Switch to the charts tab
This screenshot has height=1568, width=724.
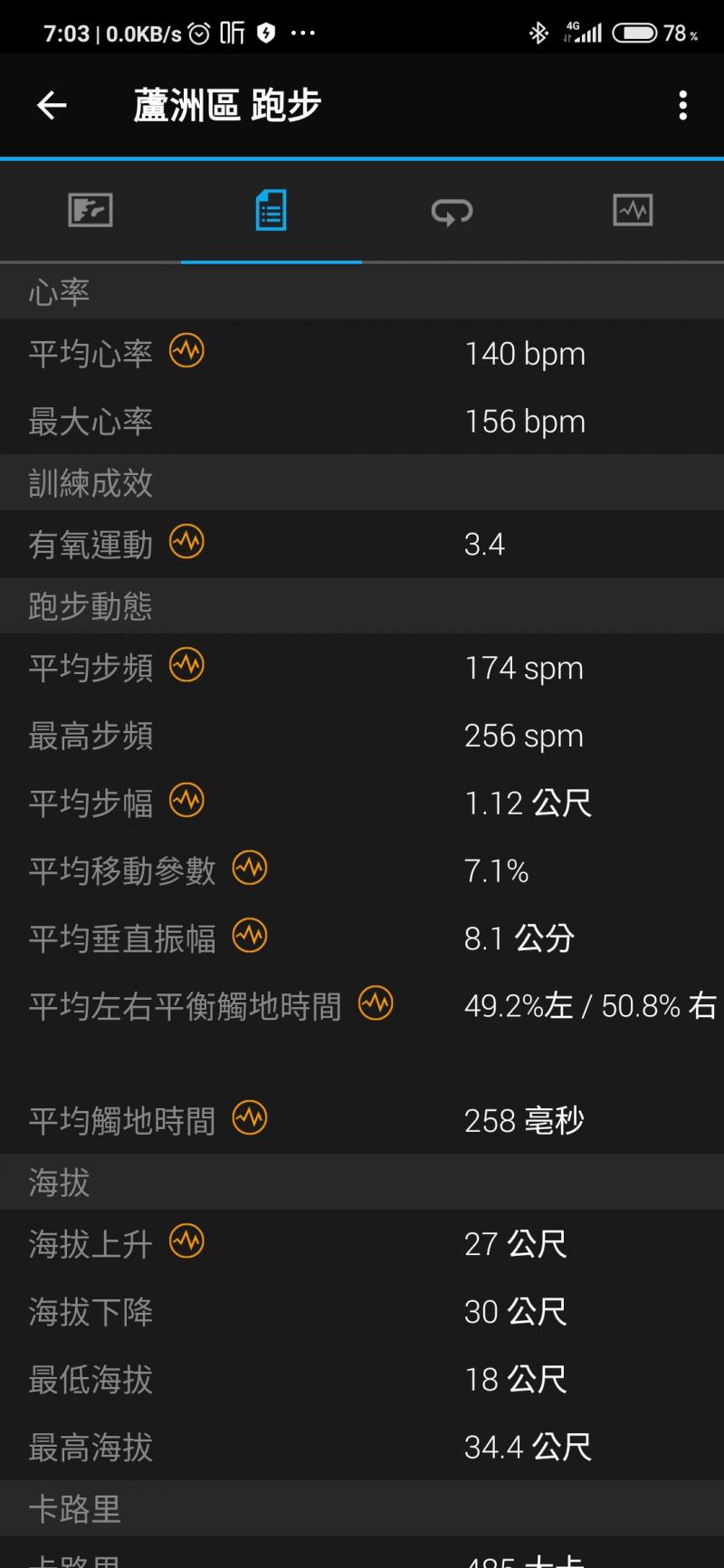(x=633, y=211)
